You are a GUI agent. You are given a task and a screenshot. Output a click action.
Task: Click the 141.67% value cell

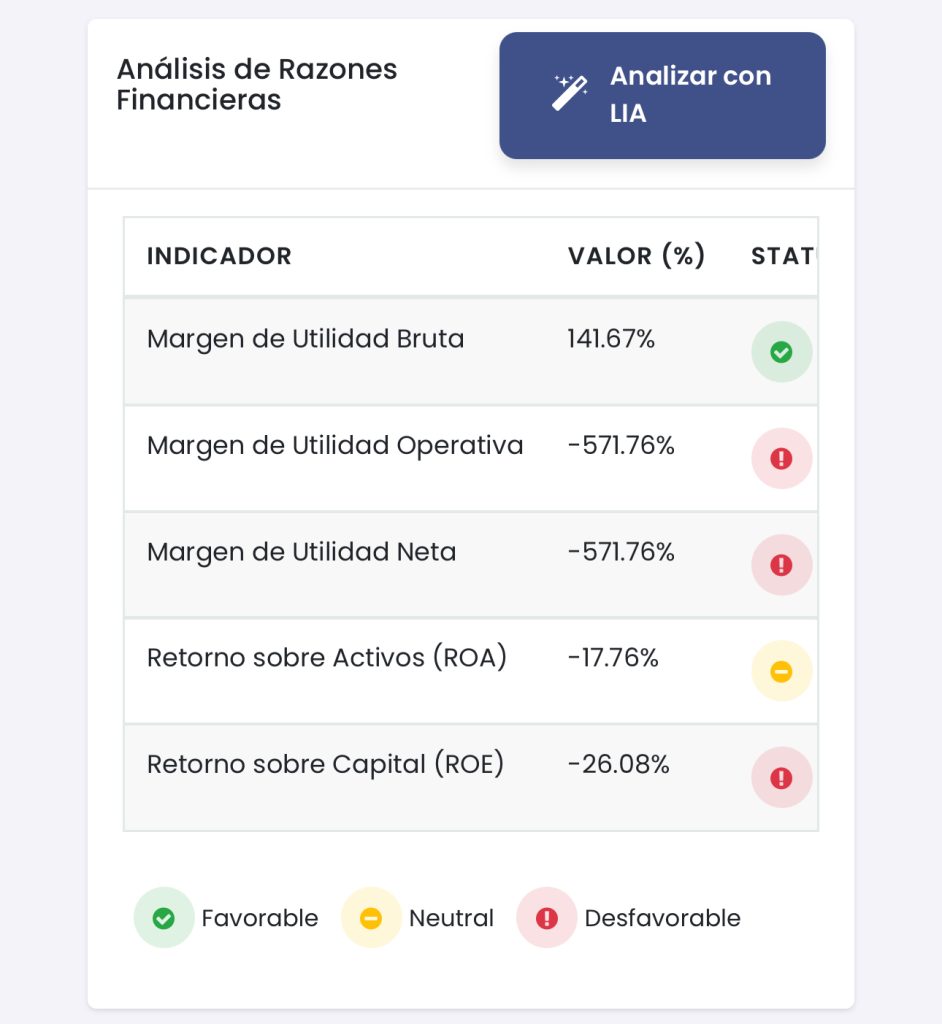612,339
